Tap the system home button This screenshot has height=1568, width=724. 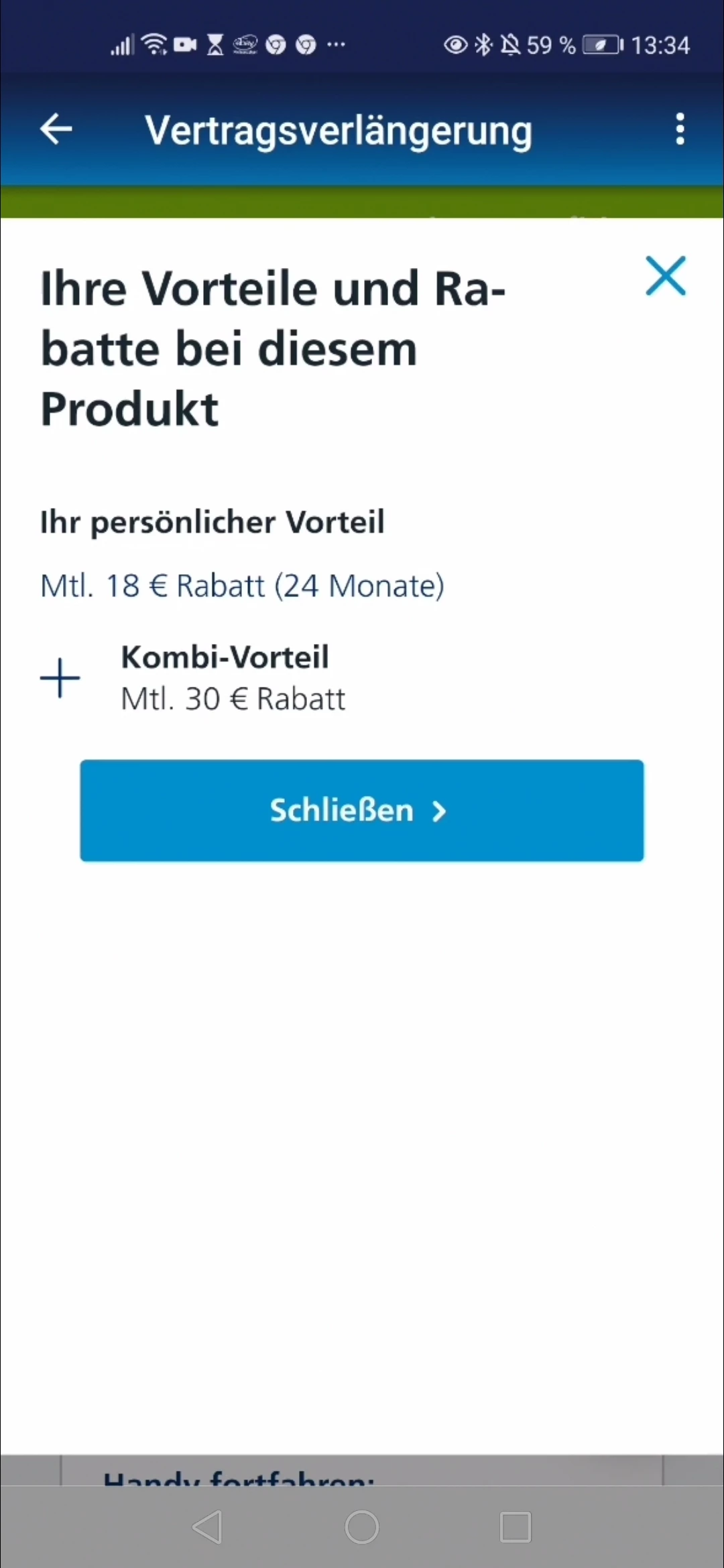click(x=362, y=1527)
